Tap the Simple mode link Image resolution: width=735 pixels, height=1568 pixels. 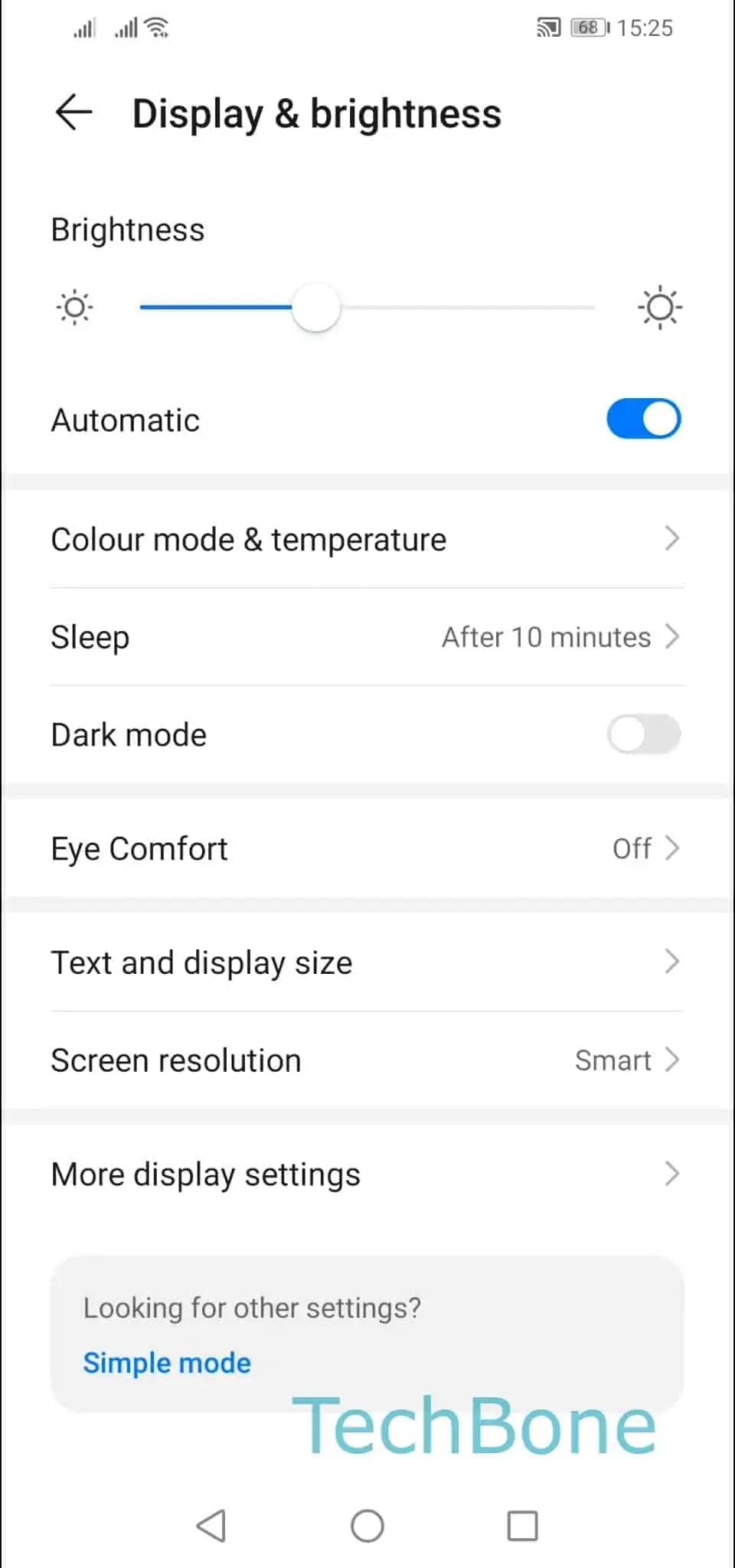[166, 1362]
